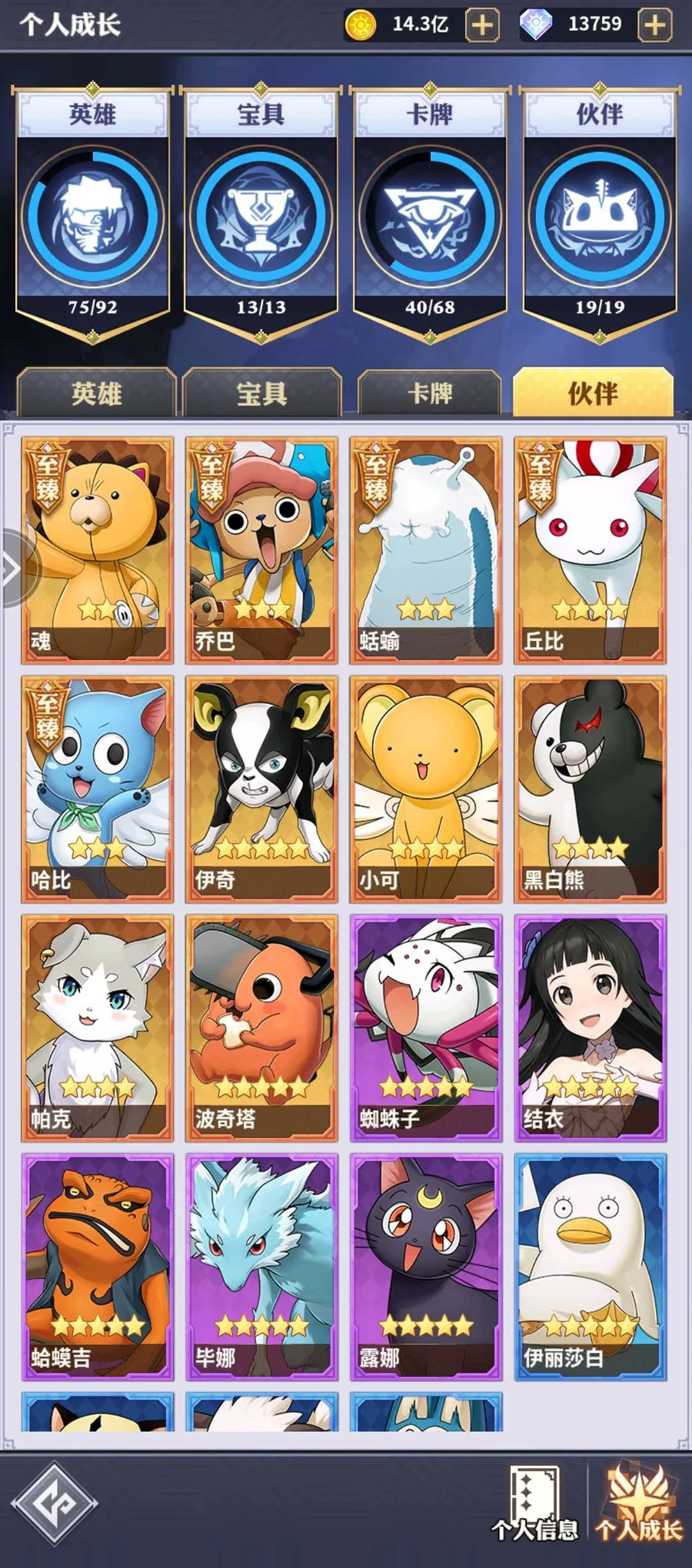
Task: View the 伊奇 companion card
Action: [x=261, y=789]
